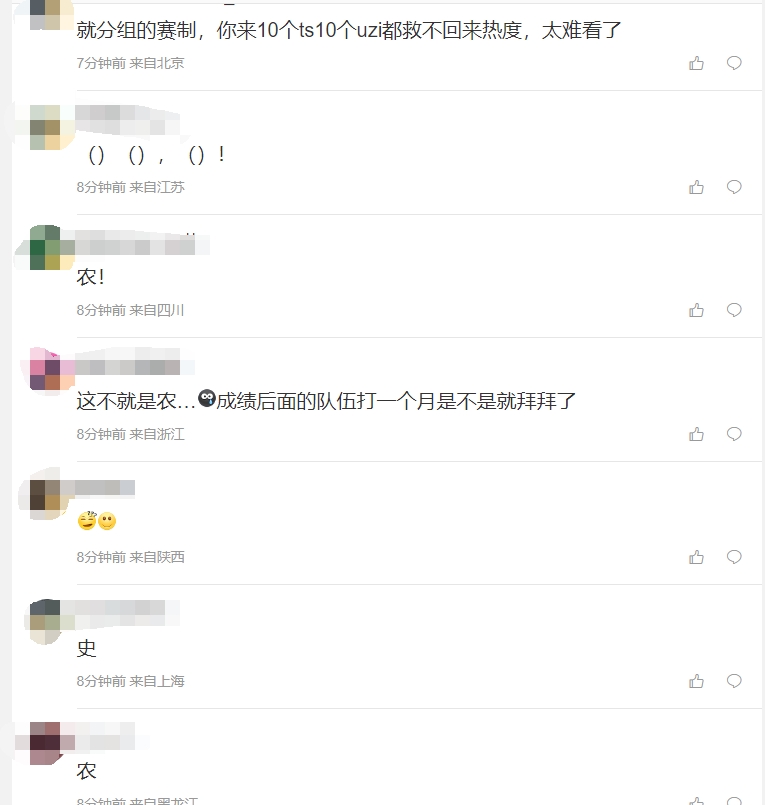The height and width of the screenshot is (805, 765).
Task: Like the '农!' comment from 四川
Action: (x=696, y=310)
